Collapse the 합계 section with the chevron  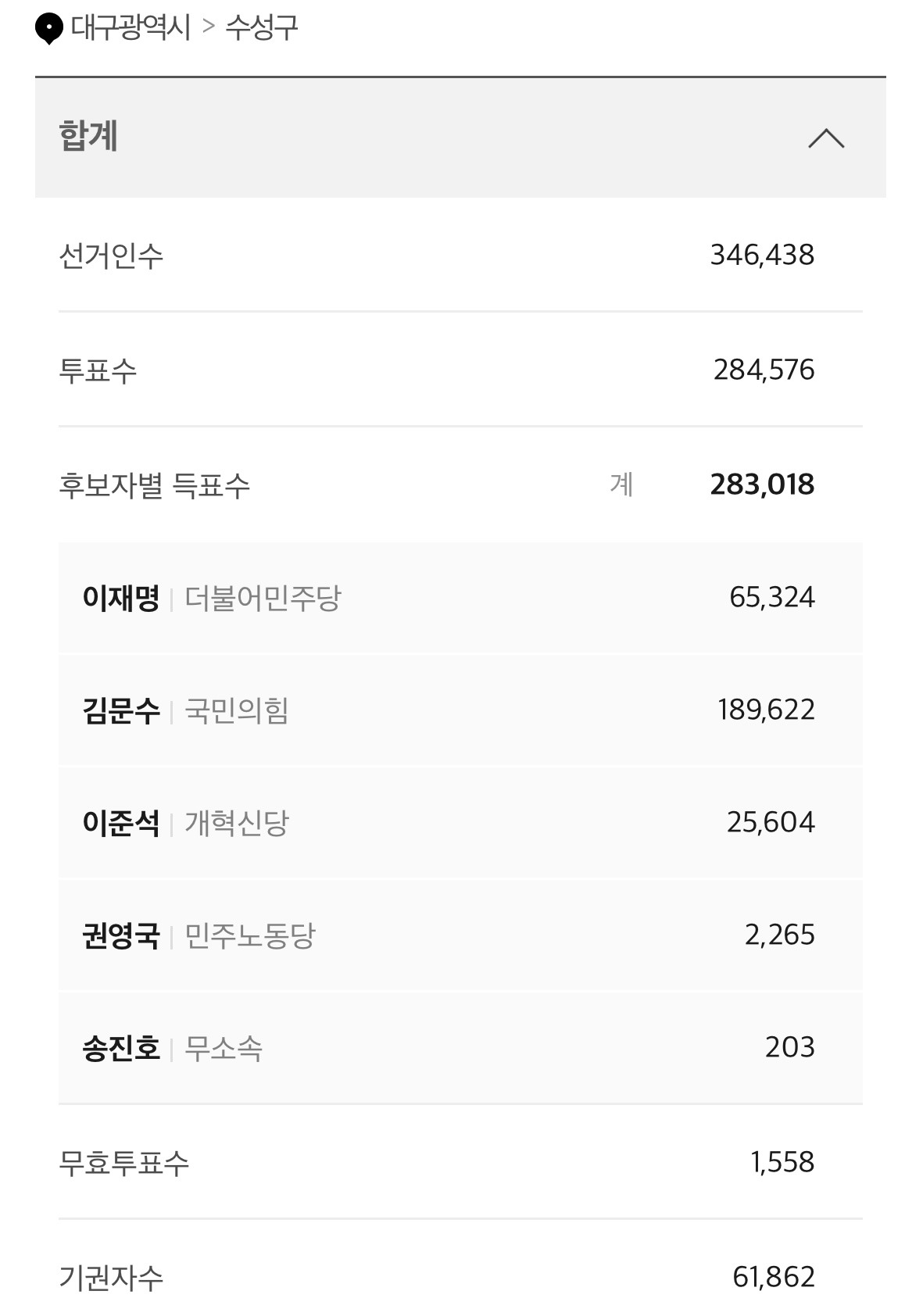(x=826, y=138)
